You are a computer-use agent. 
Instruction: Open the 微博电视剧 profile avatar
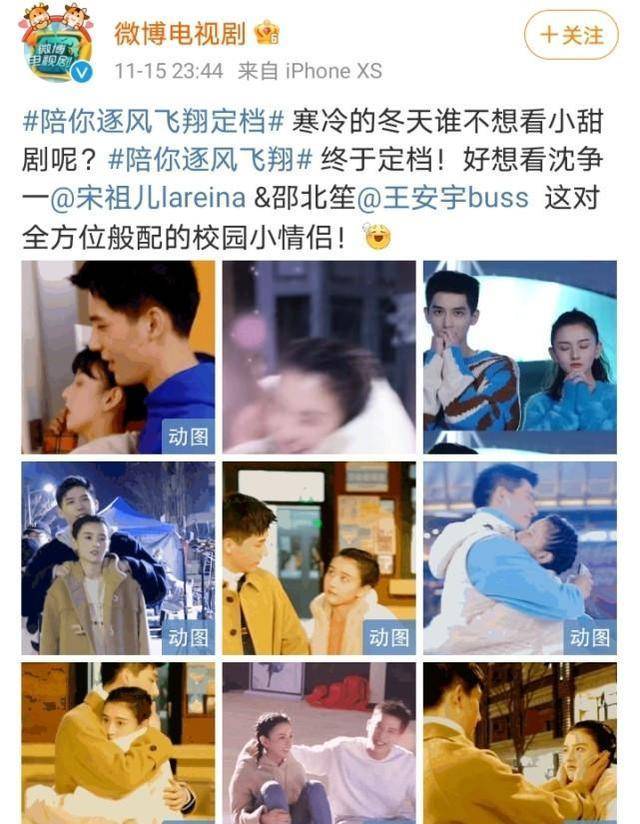57,44
